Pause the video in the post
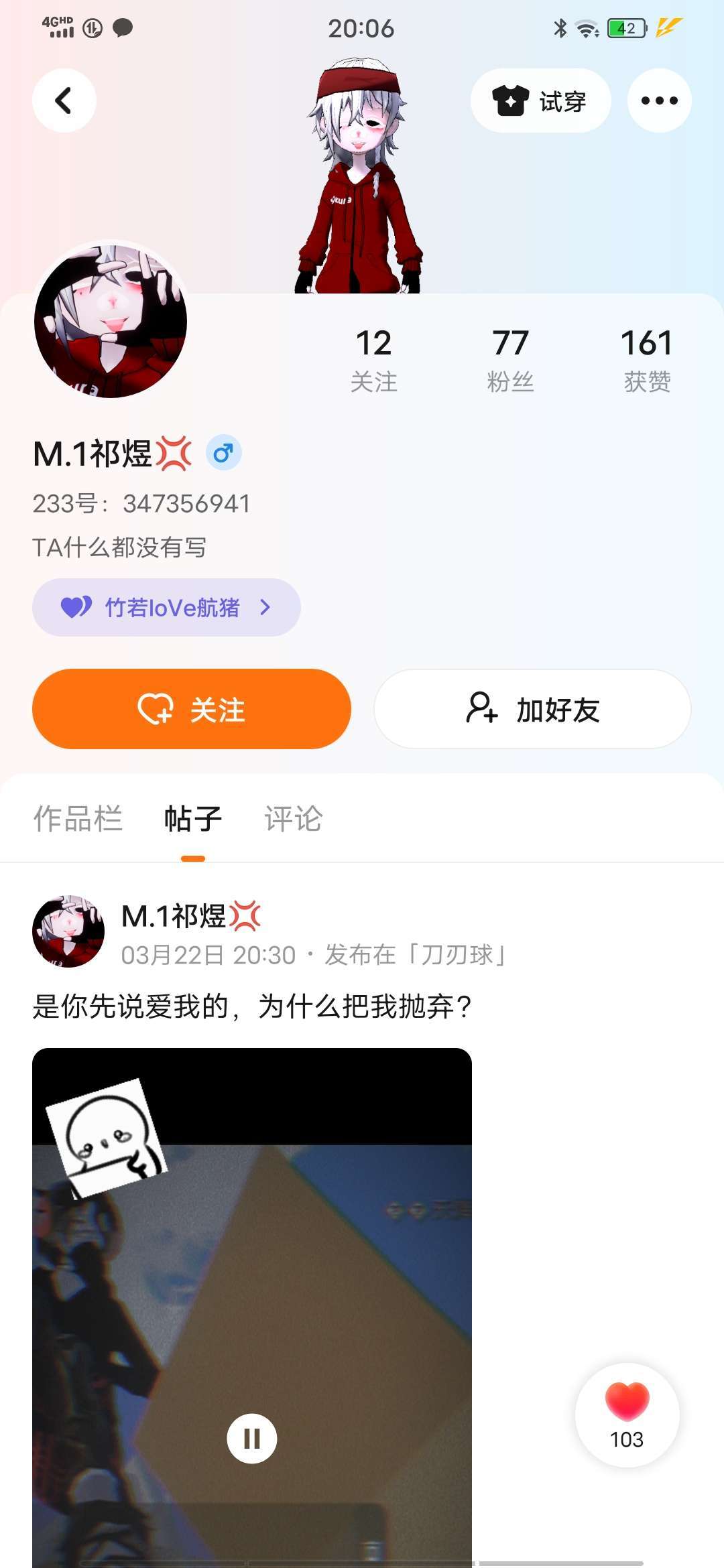Viewport: 724px width, 1568px height. [x=252, y=1438]
